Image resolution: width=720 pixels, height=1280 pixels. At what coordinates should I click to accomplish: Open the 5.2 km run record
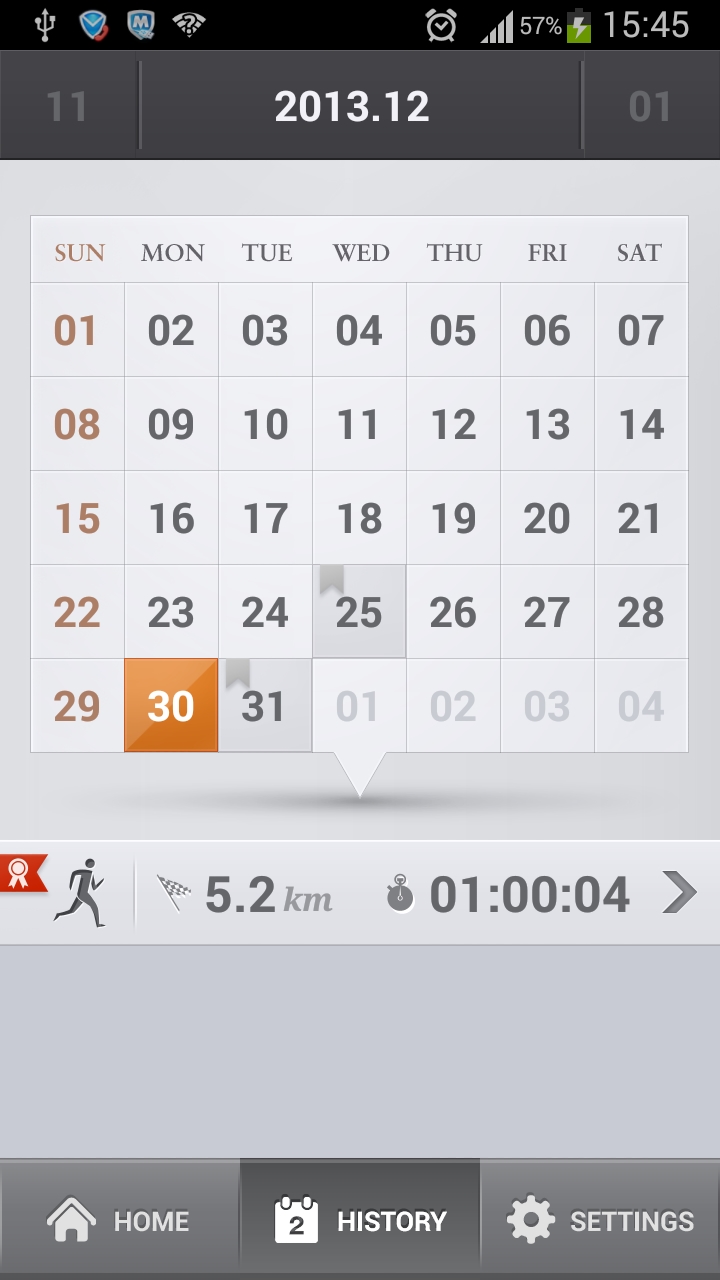click(360, 893)
